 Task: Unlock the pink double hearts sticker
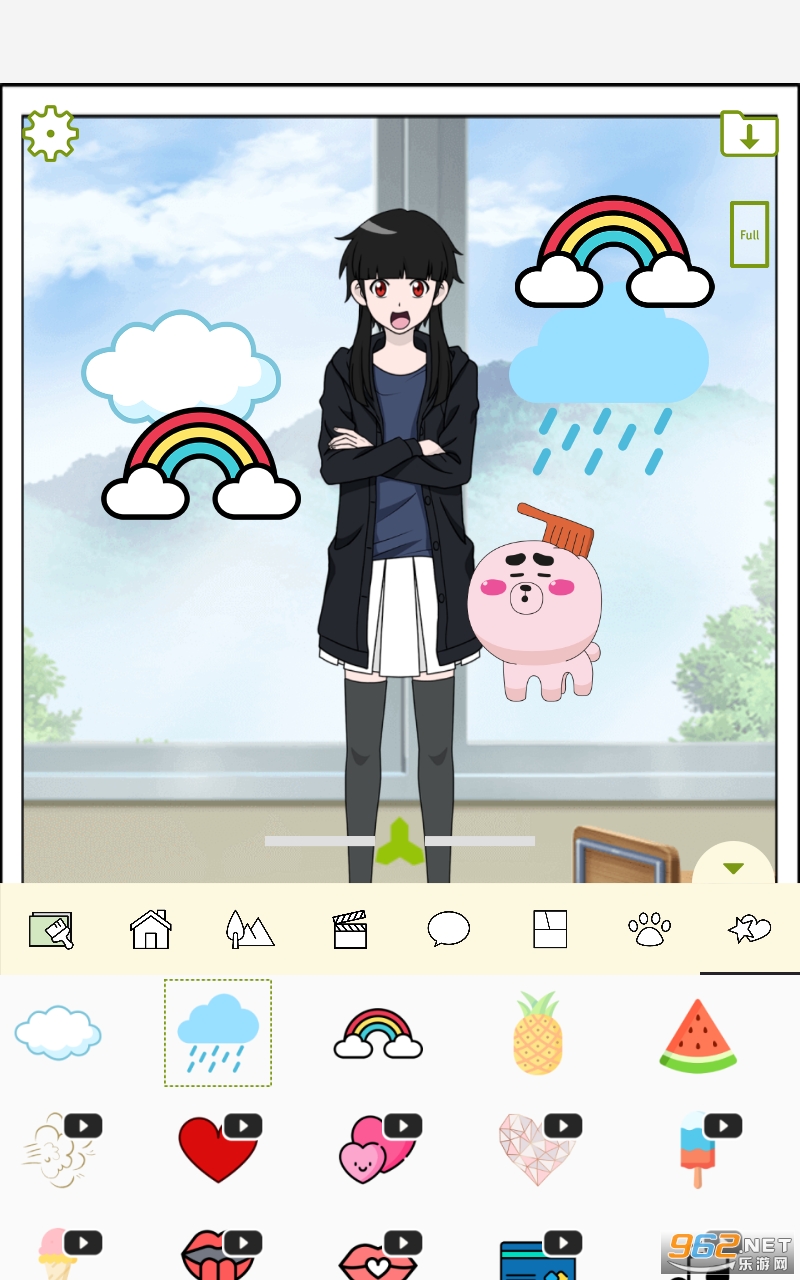pyautogui.click(x=378, y=1148)
